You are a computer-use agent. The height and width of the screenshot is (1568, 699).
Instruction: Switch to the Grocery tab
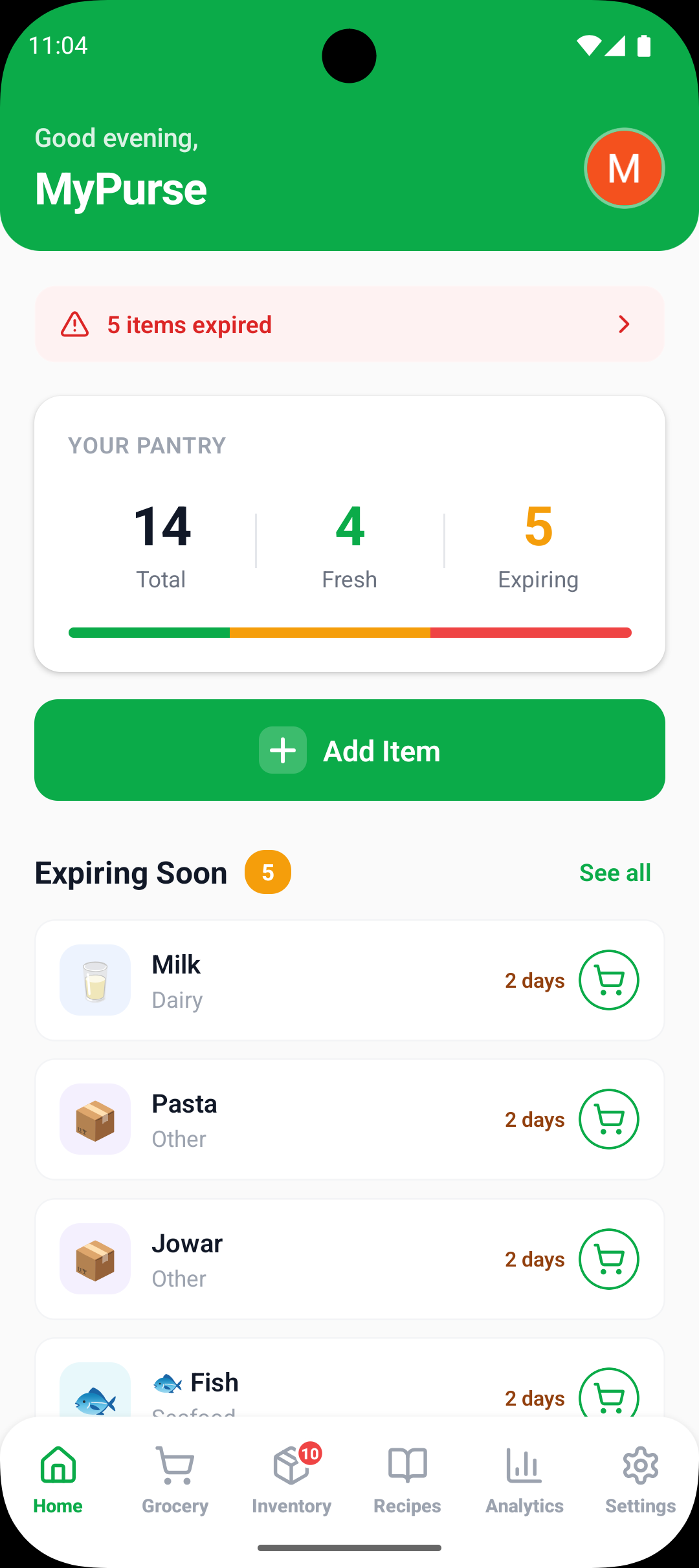click(x=174, y=1481)
